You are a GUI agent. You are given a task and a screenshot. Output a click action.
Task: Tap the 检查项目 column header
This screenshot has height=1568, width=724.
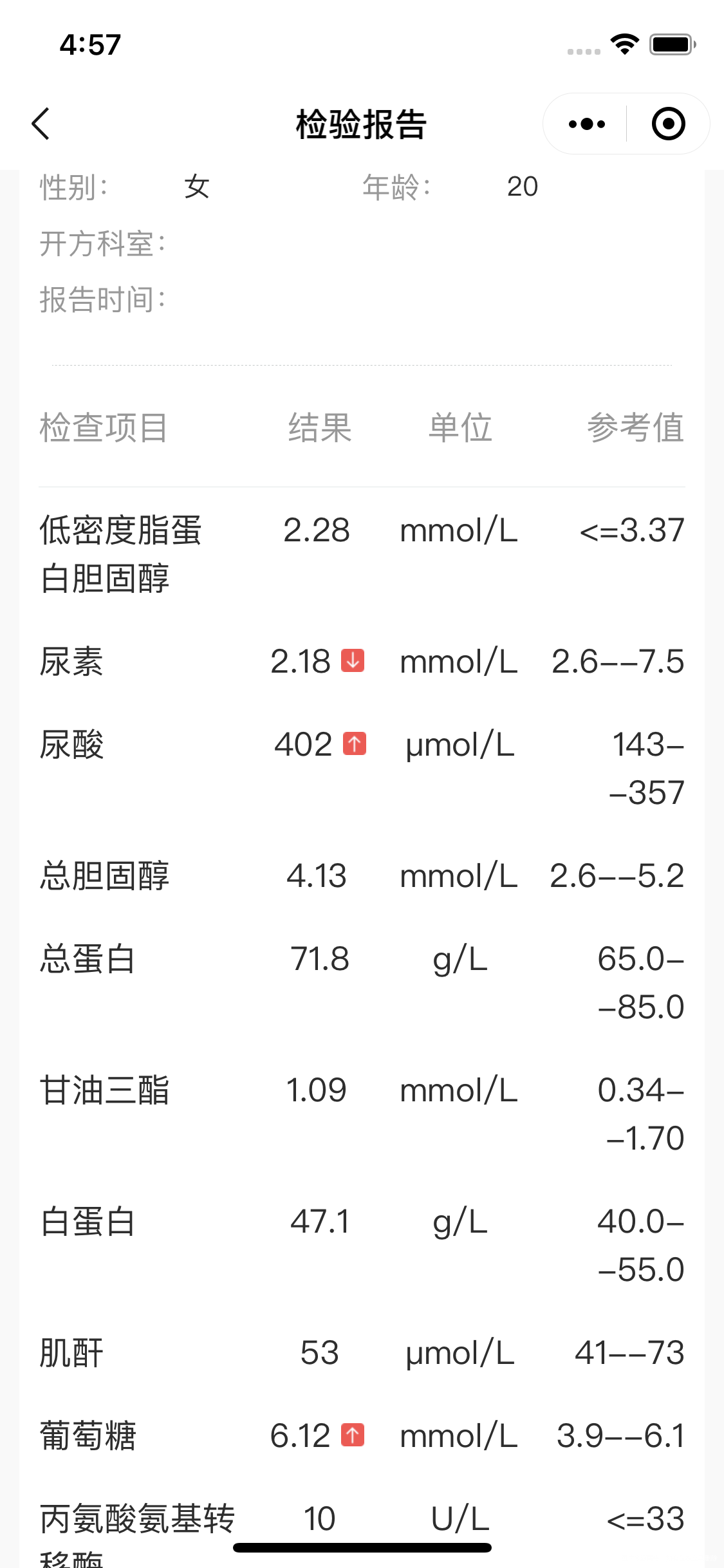pyautogui.click(x=105, y=429)
